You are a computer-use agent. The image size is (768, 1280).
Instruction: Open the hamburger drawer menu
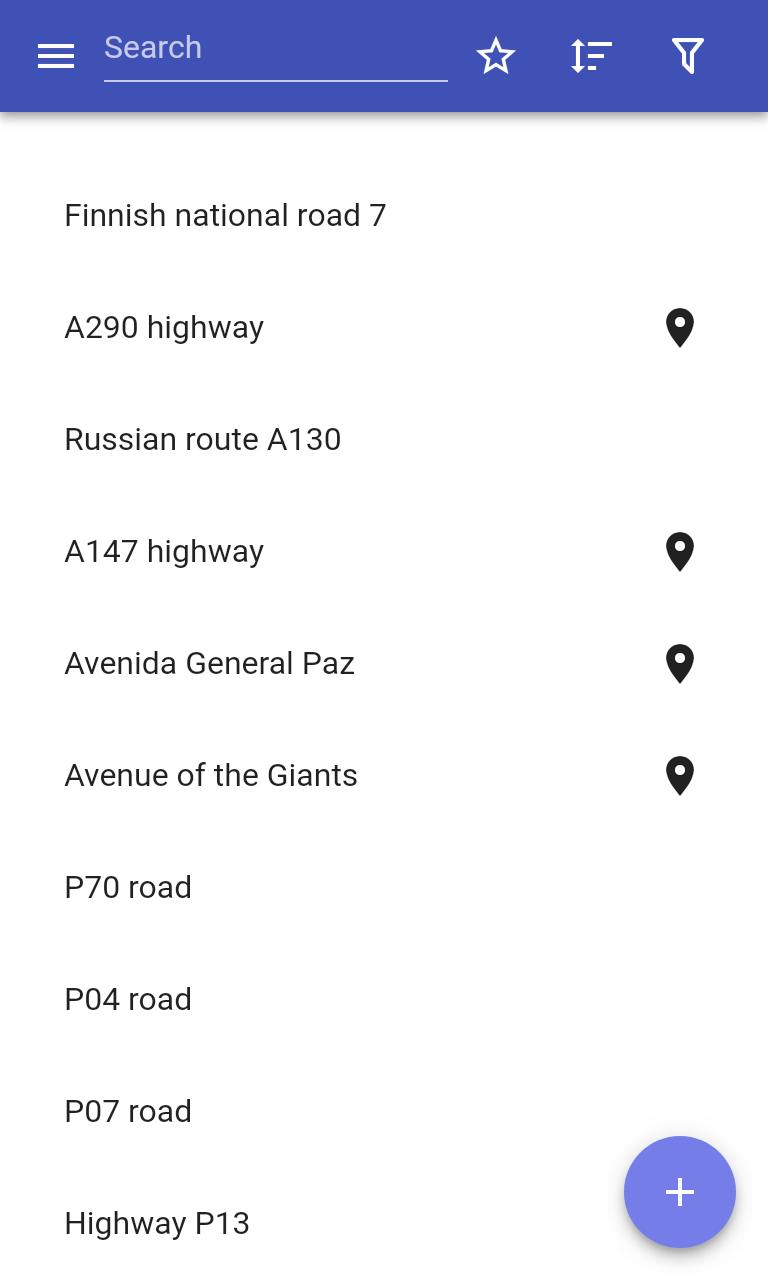pyautogui.click(x=56, y=56)
